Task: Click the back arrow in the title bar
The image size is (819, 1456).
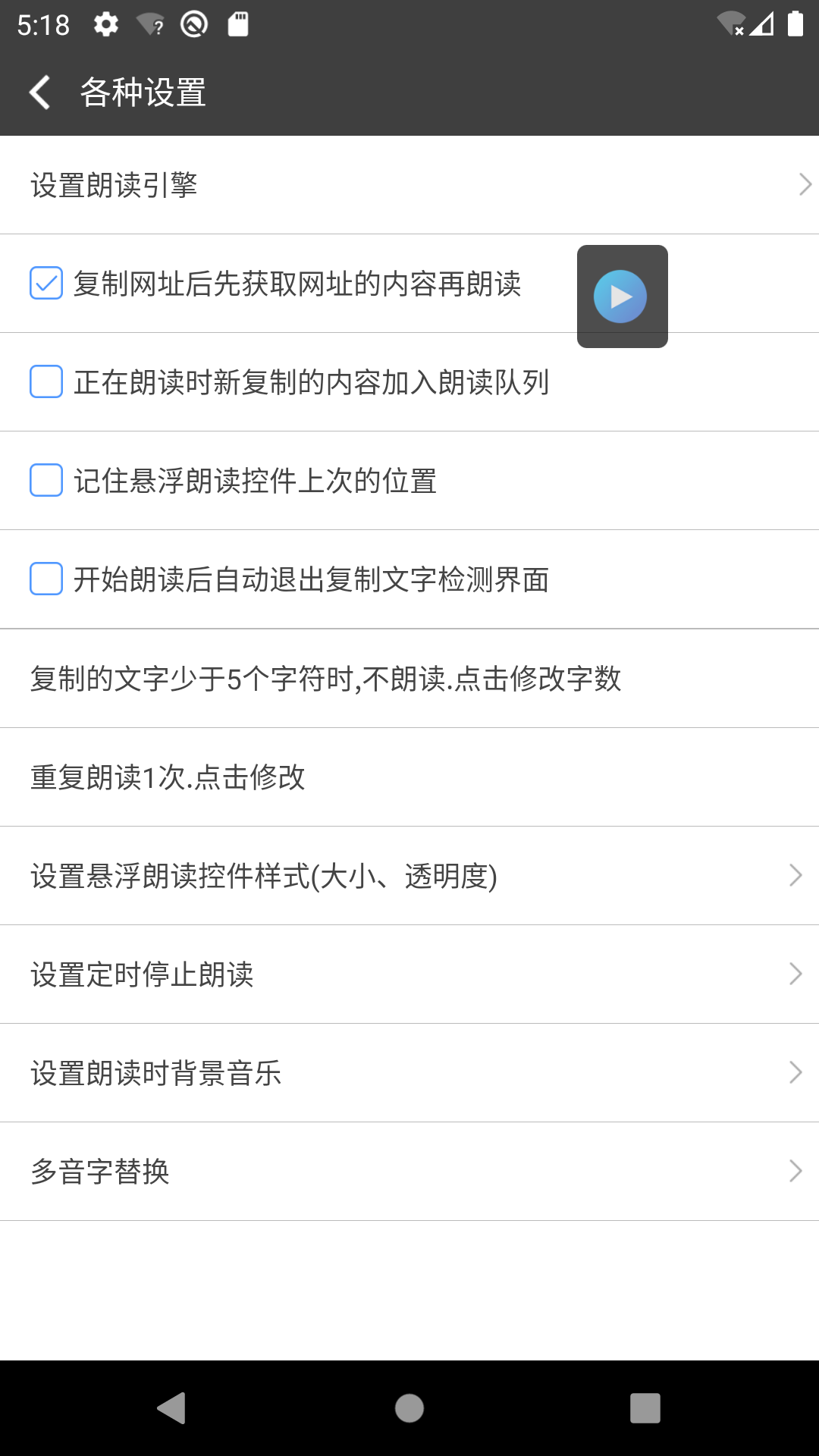Action: (39, 93)
